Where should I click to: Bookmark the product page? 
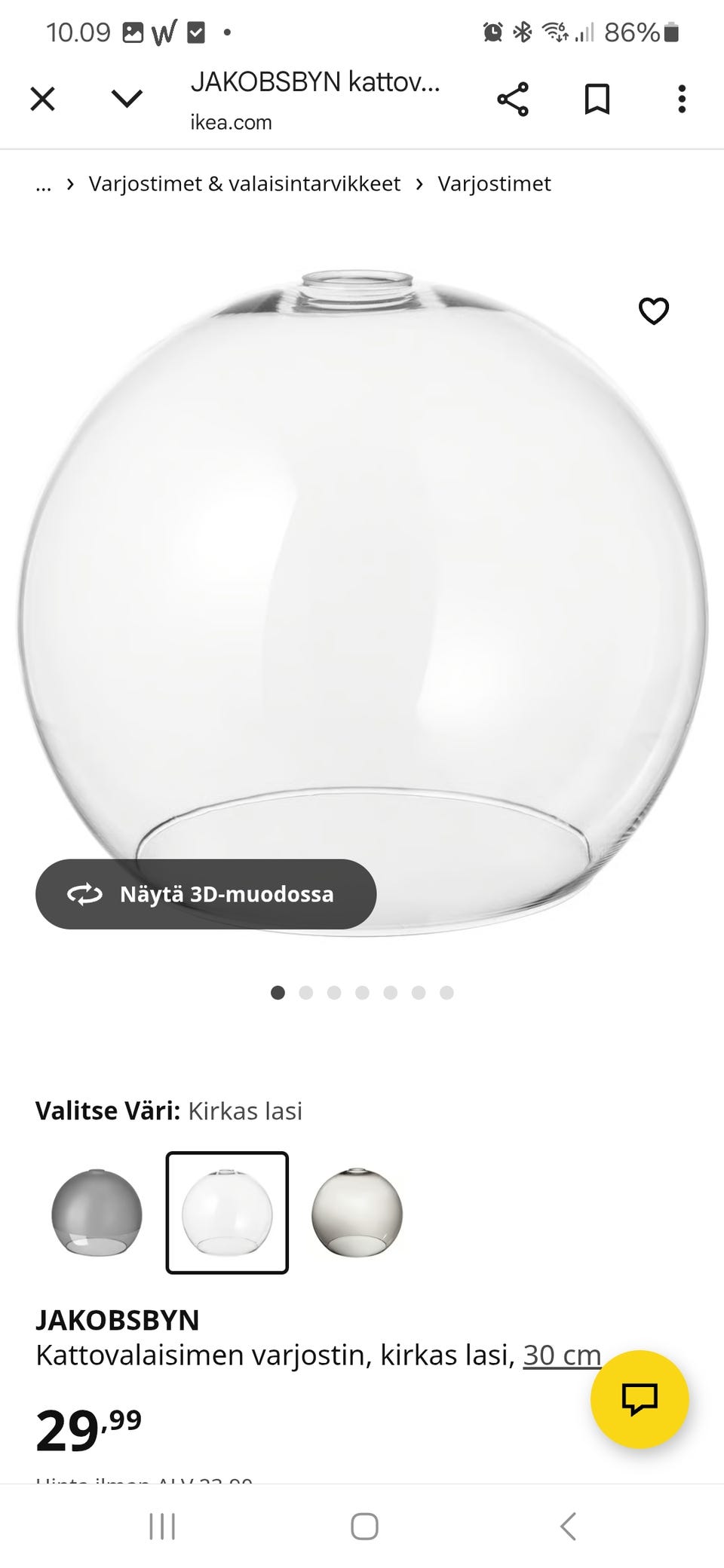coord(597,98)
